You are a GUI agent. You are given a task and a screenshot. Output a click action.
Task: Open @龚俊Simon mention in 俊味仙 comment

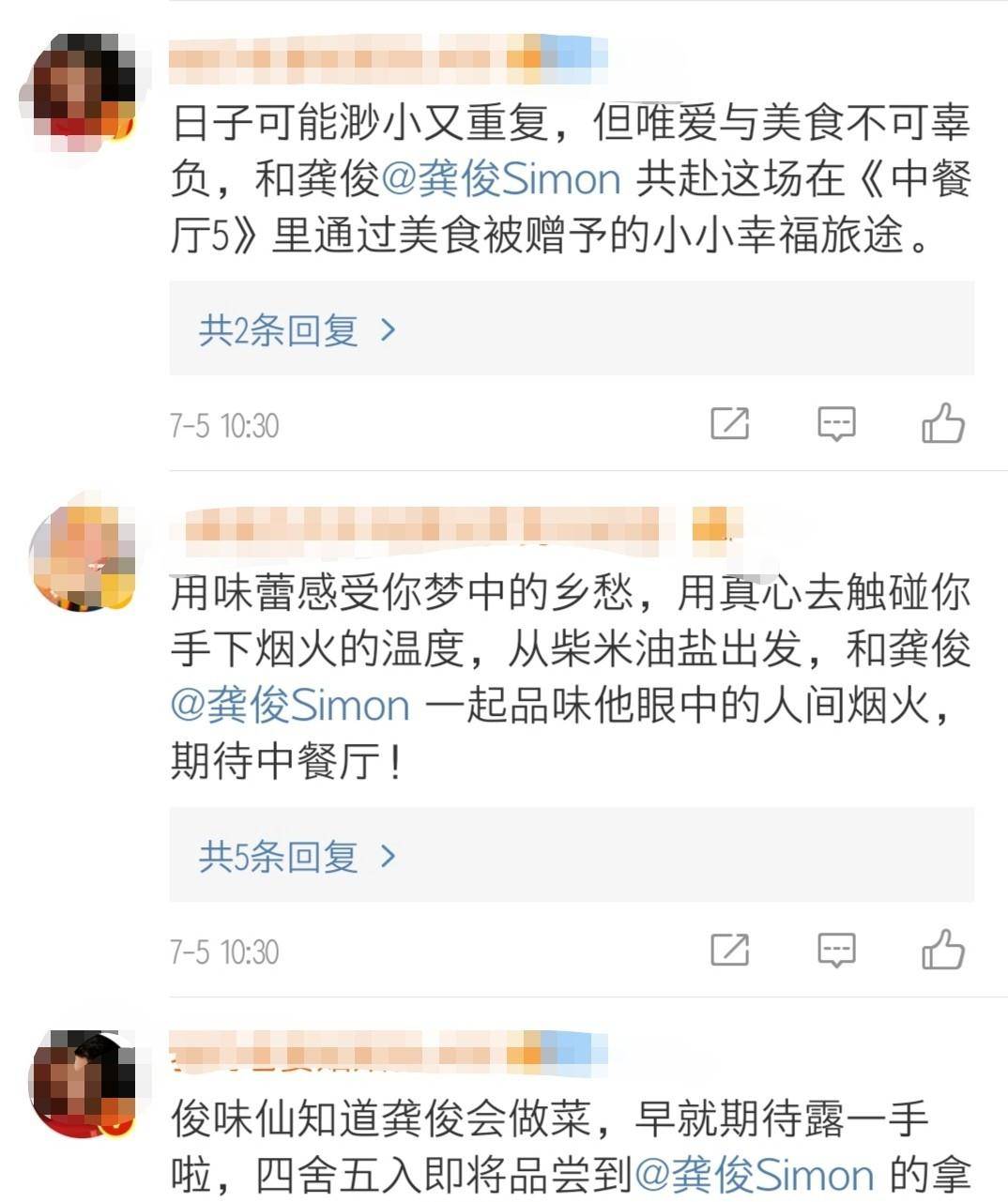click(755, 1175)
